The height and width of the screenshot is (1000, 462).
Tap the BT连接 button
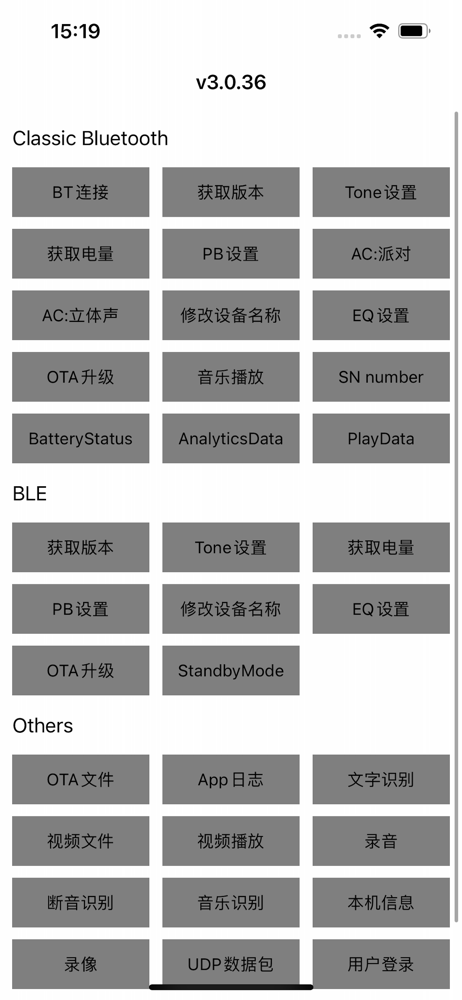80,192
